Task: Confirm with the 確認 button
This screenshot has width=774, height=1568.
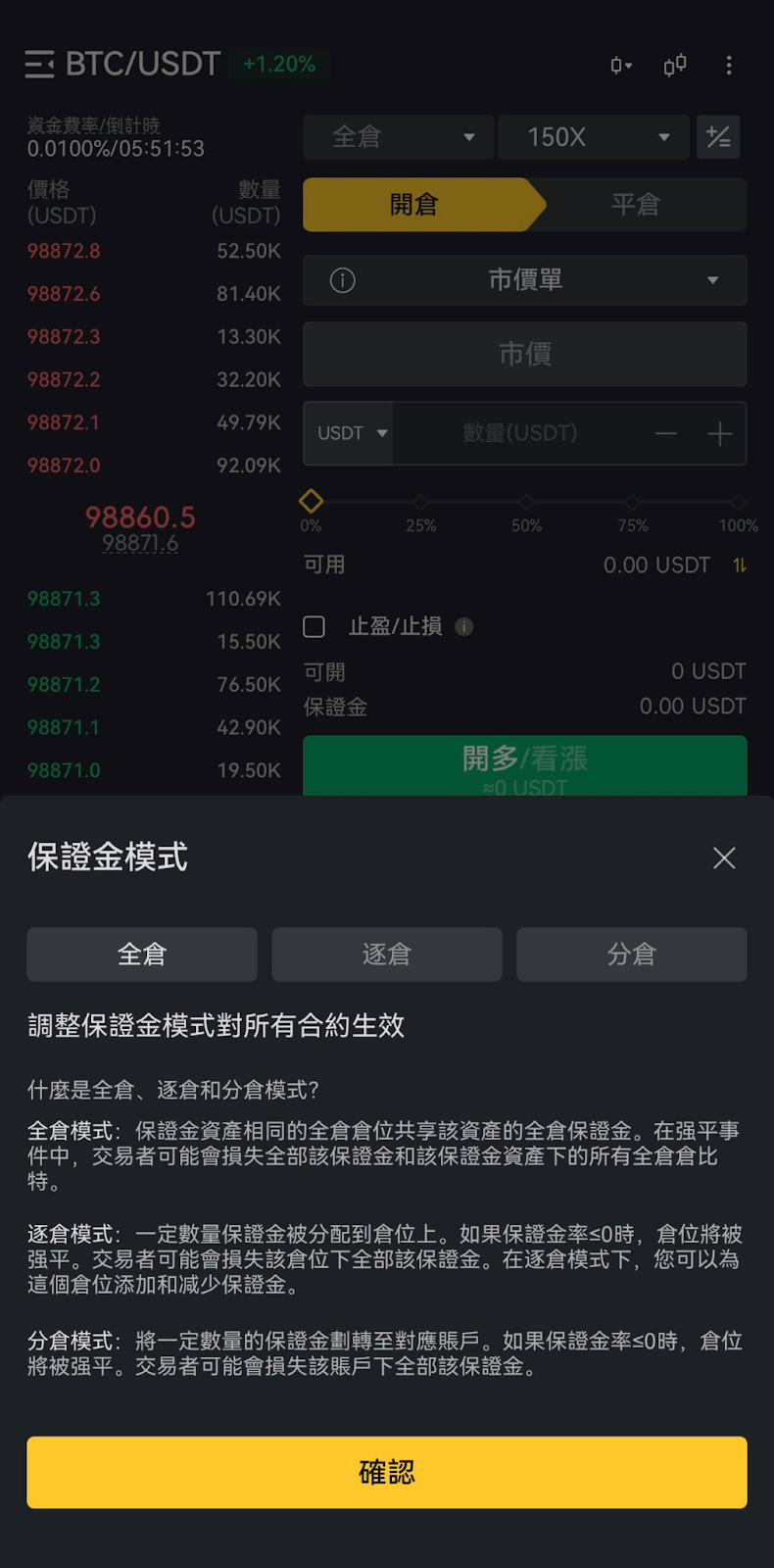Action: [387, 1472]
